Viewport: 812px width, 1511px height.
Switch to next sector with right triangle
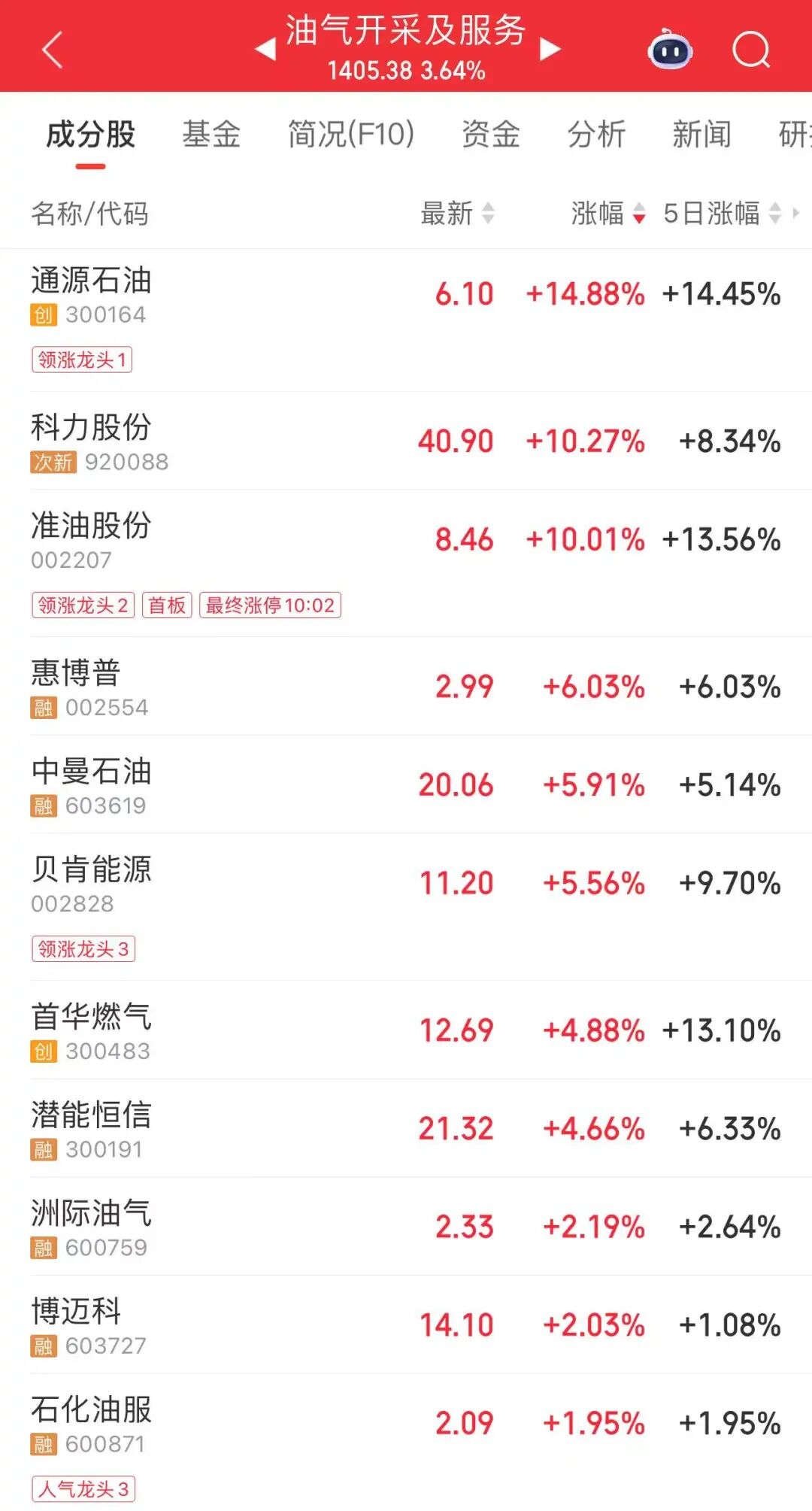click(550, 50)
